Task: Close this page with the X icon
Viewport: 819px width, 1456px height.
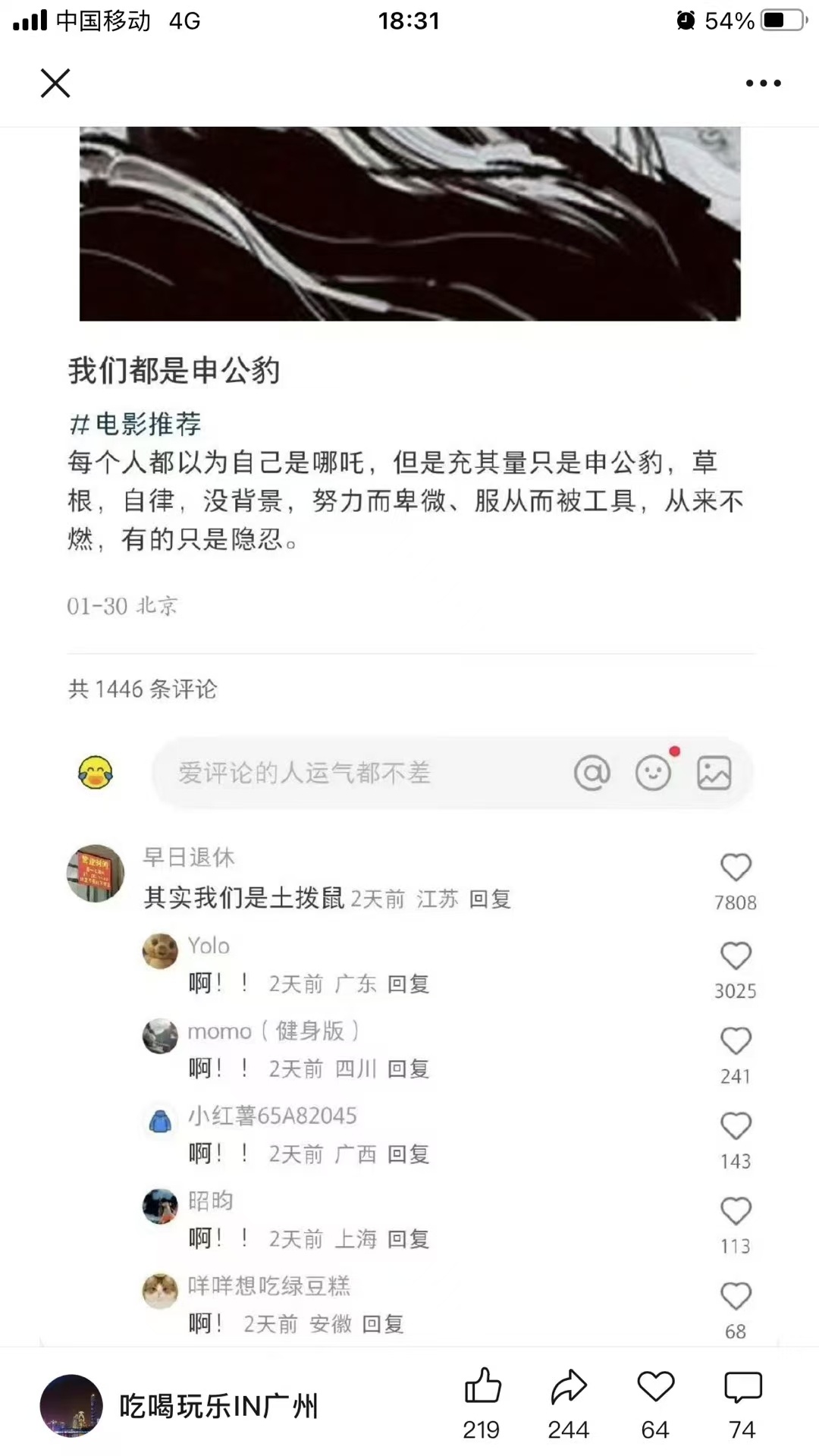Action: 55,83
